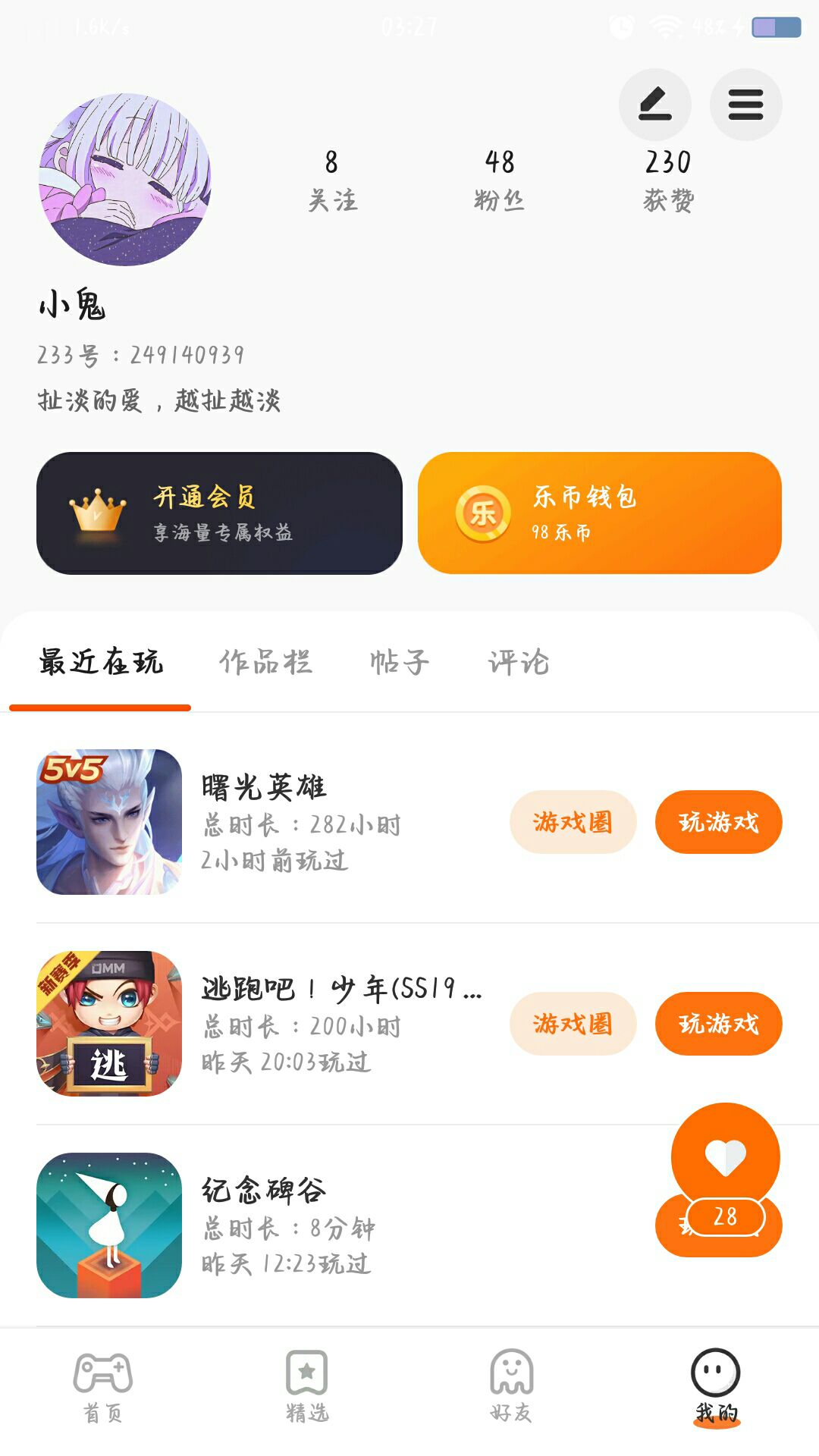
Task: View the 粉丝 followers list
Action: [x=499, y=180]
